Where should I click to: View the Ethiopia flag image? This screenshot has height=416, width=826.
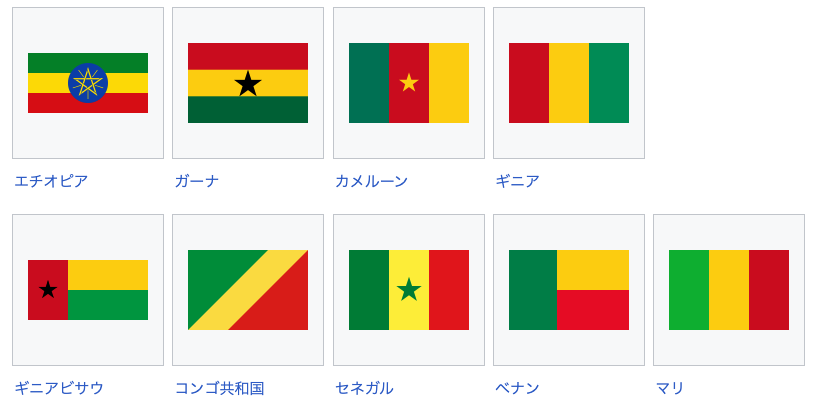click(88, 83)
